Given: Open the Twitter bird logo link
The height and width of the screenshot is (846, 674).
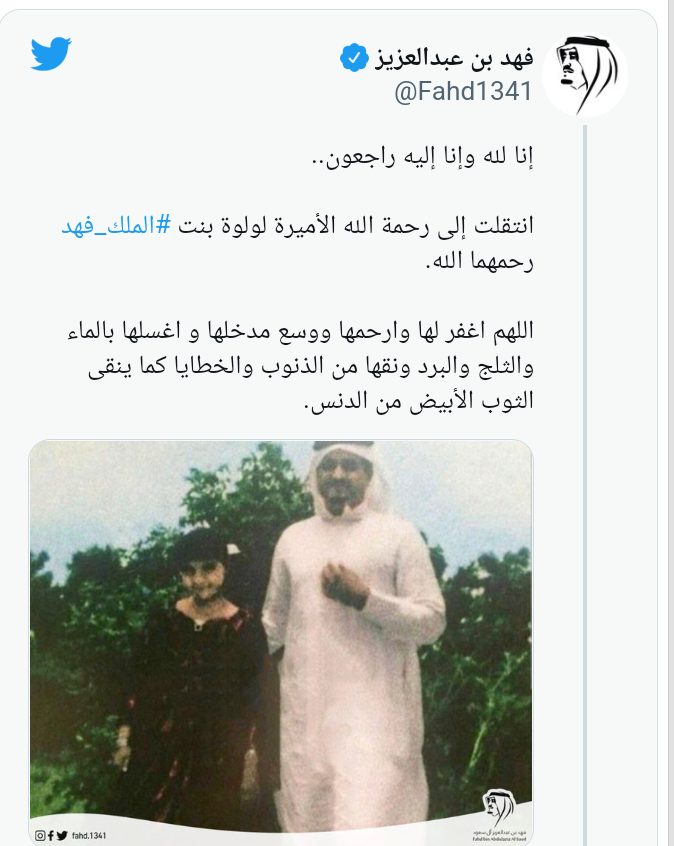Looking at the screenshot, I should [x=51, y=55].
